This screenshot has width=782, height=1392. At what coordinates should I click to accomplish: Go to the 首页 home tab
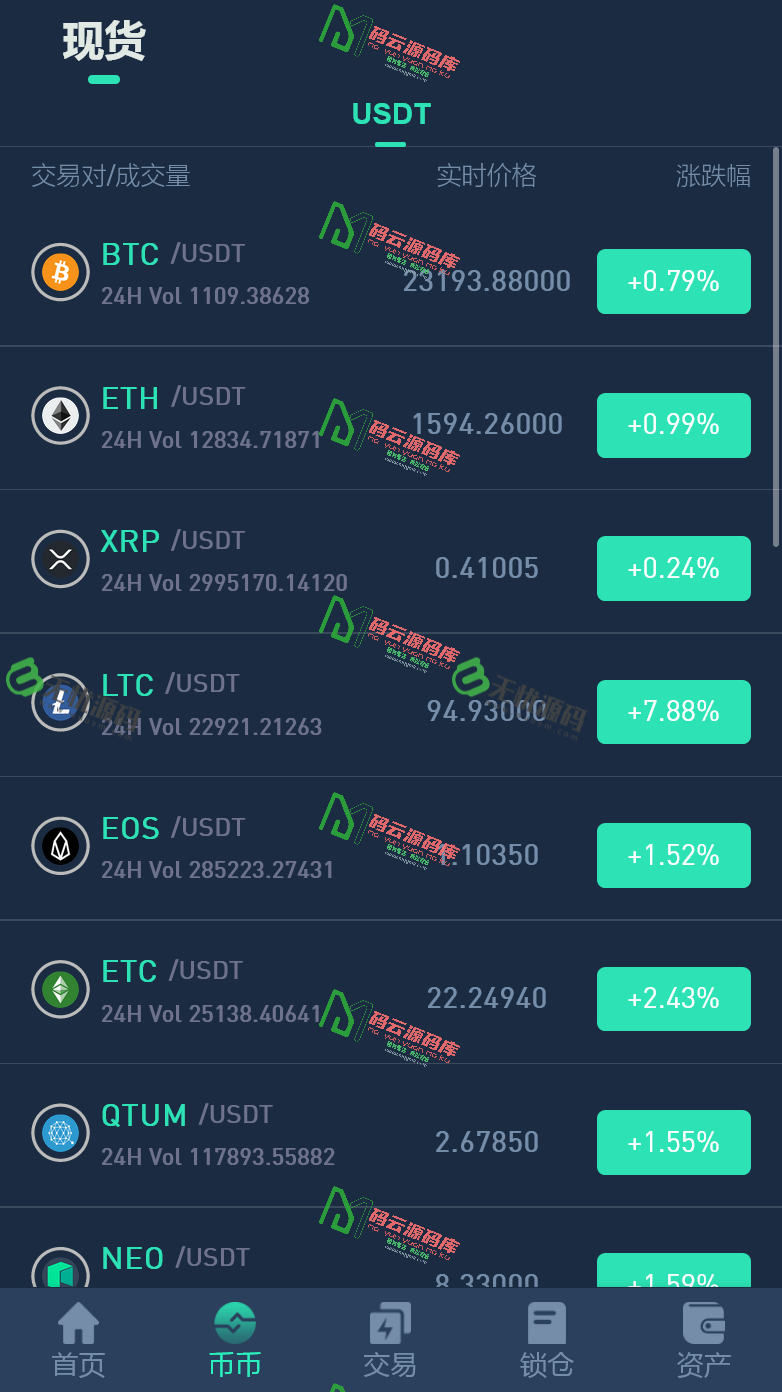tap(78, 1340)
